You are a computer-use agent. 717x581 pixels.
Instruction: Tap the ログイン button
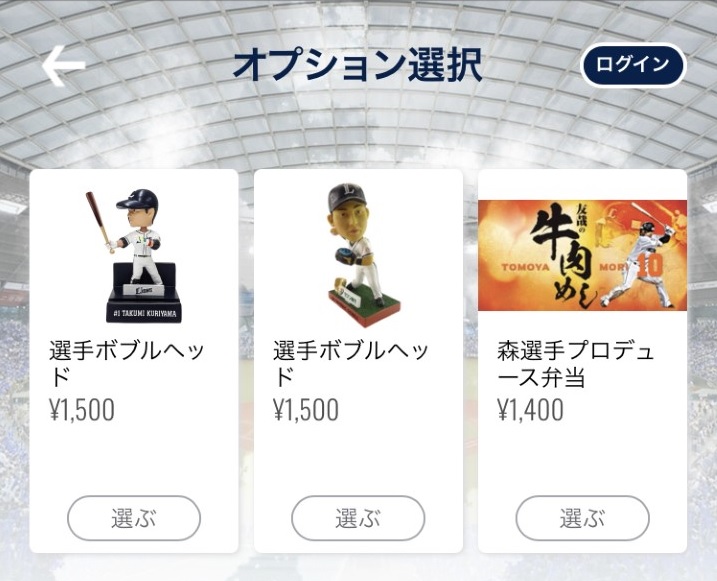tap(632, 65)
